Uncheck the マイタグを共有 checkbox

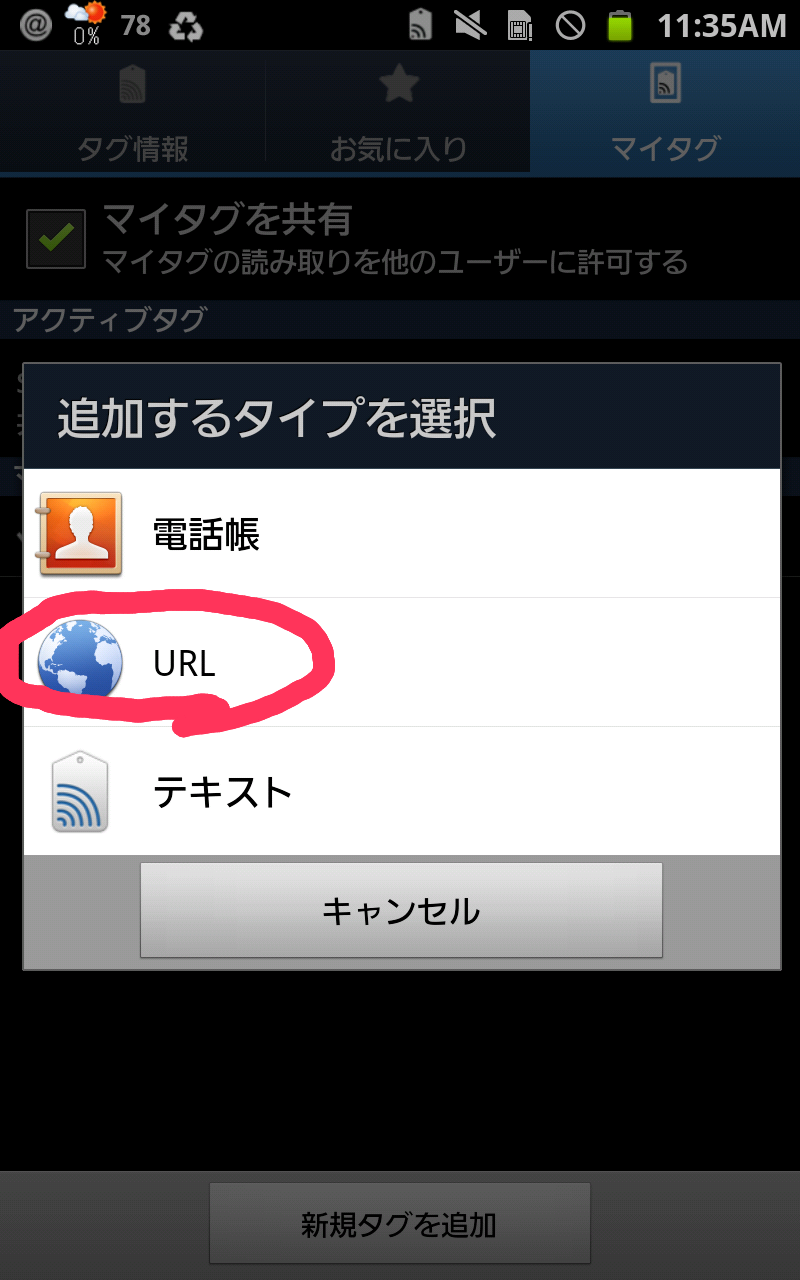pos(56,239)
